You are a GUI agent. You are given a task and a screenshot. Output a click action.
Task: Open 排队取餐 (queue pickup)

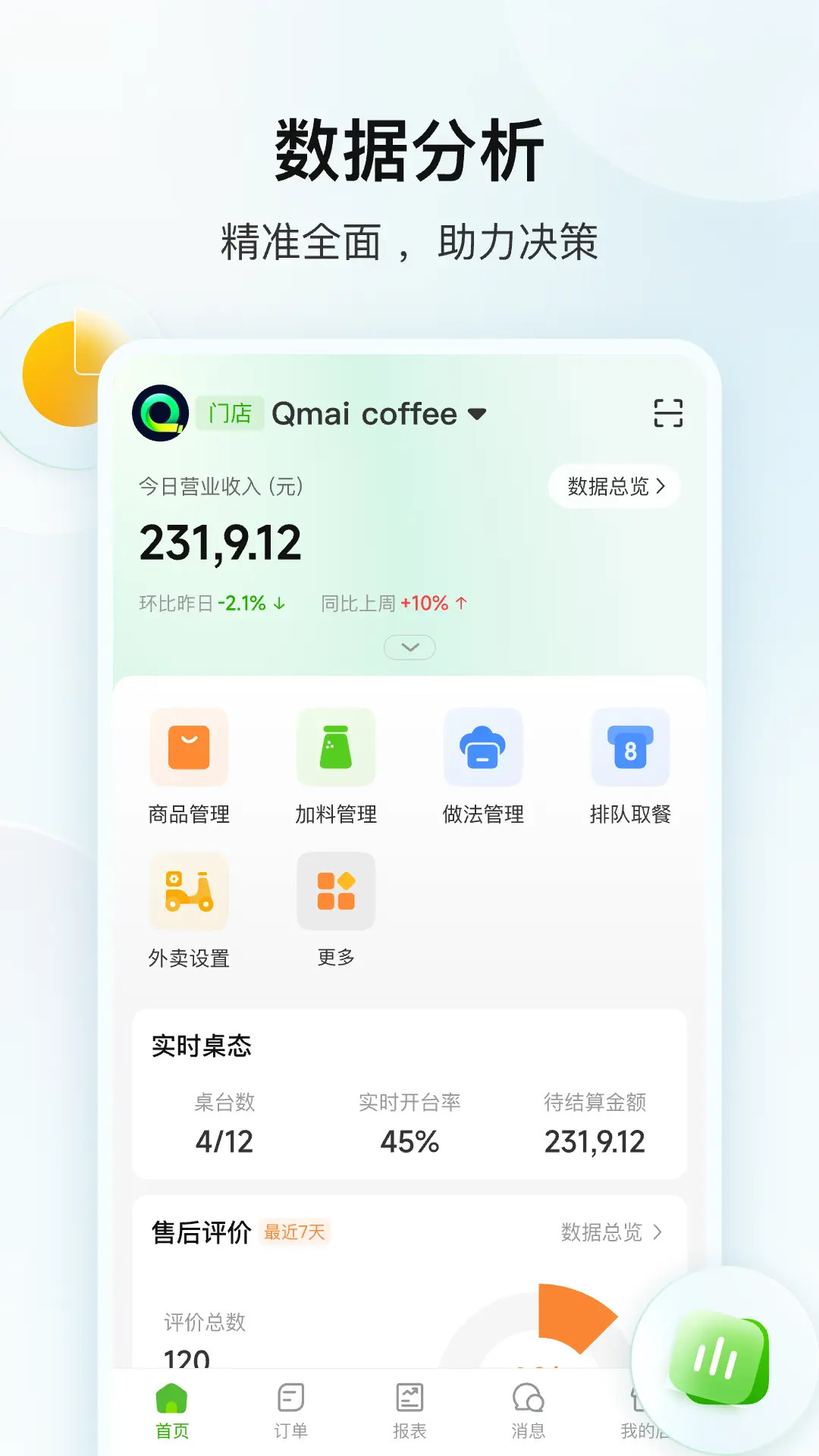coord(630,766)
